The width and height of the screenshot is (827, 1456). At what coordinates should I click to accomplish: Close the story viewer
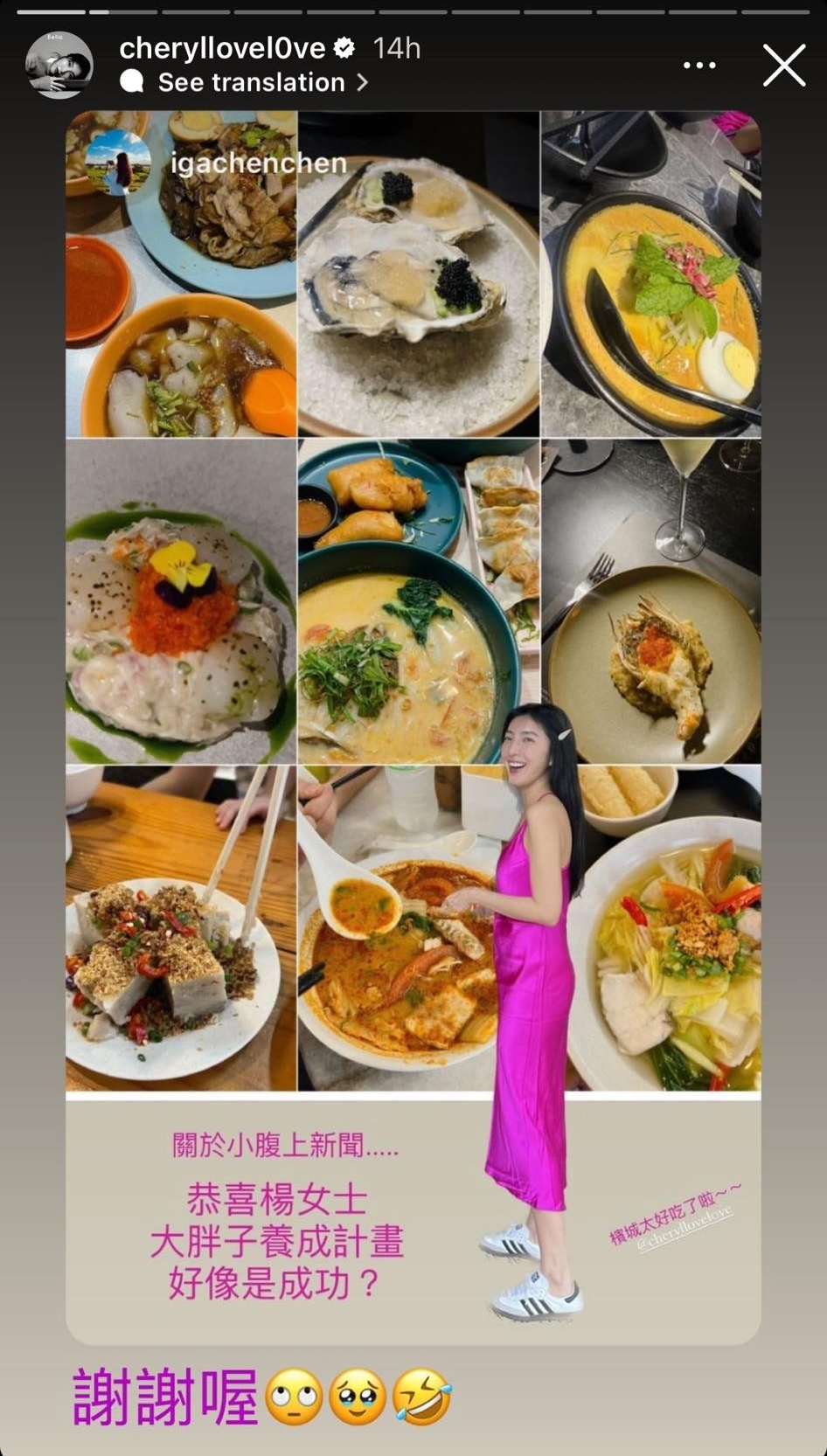tap(783, 66)
